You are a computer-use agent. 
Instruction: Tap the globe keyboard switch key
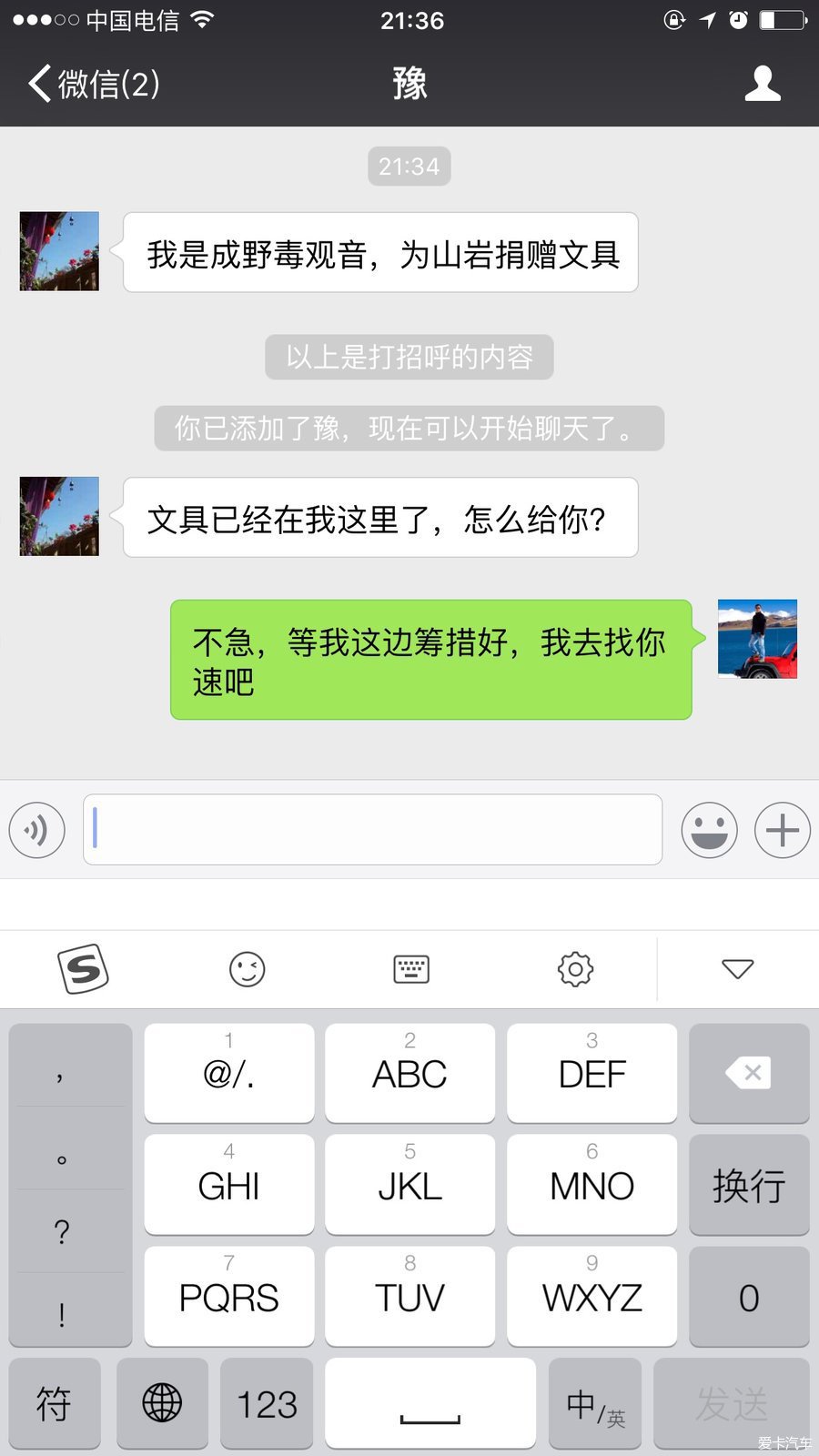coord(162,1404)
